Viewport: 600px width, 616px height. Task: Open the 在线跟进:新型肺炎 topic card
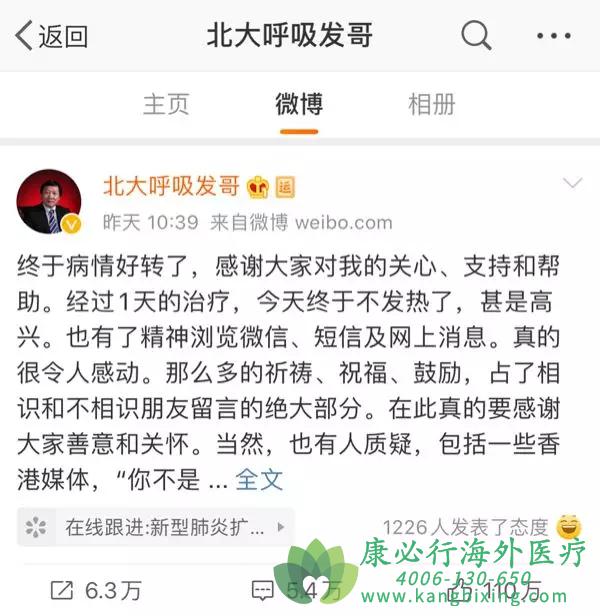155,526
